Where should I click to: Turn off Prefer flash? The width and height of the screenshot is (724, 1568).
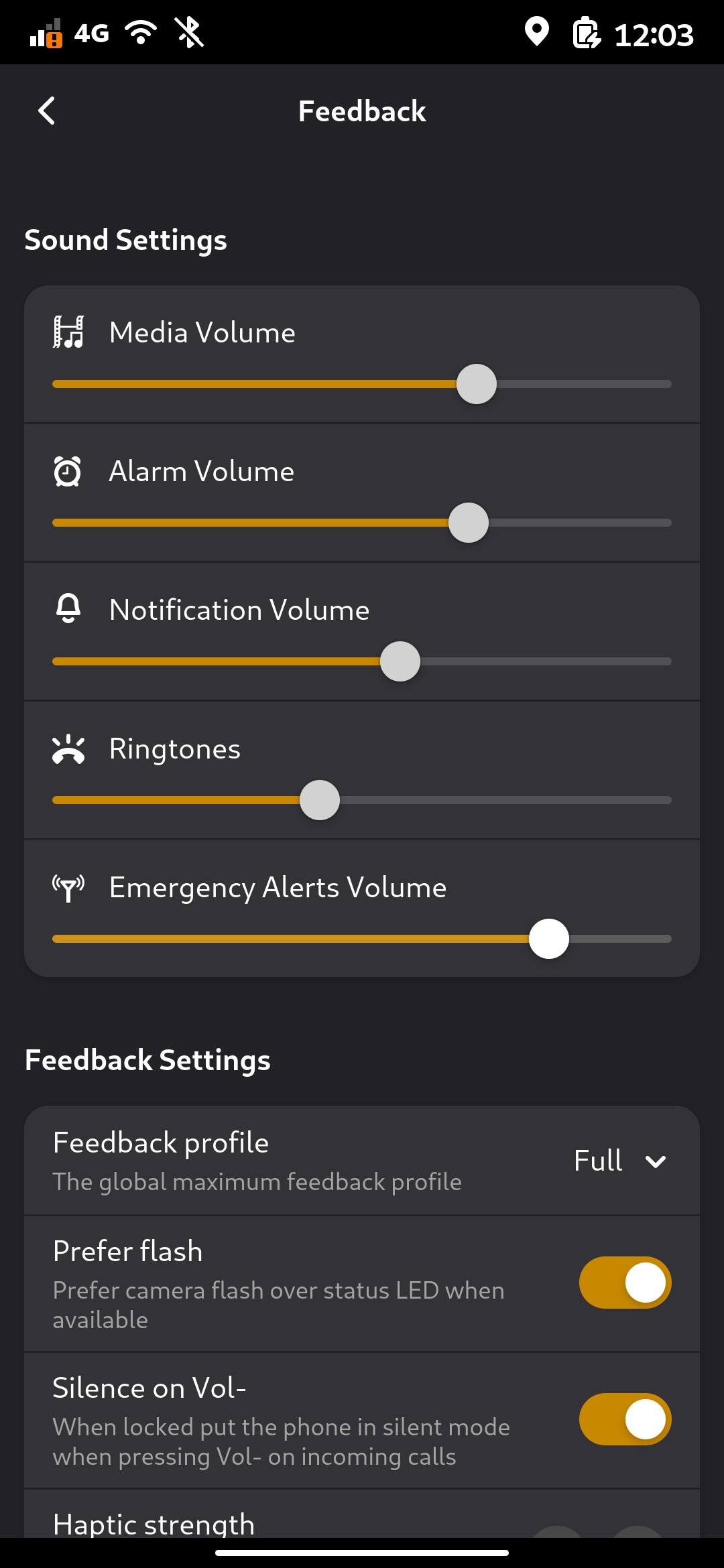(x=625, y=1283)
